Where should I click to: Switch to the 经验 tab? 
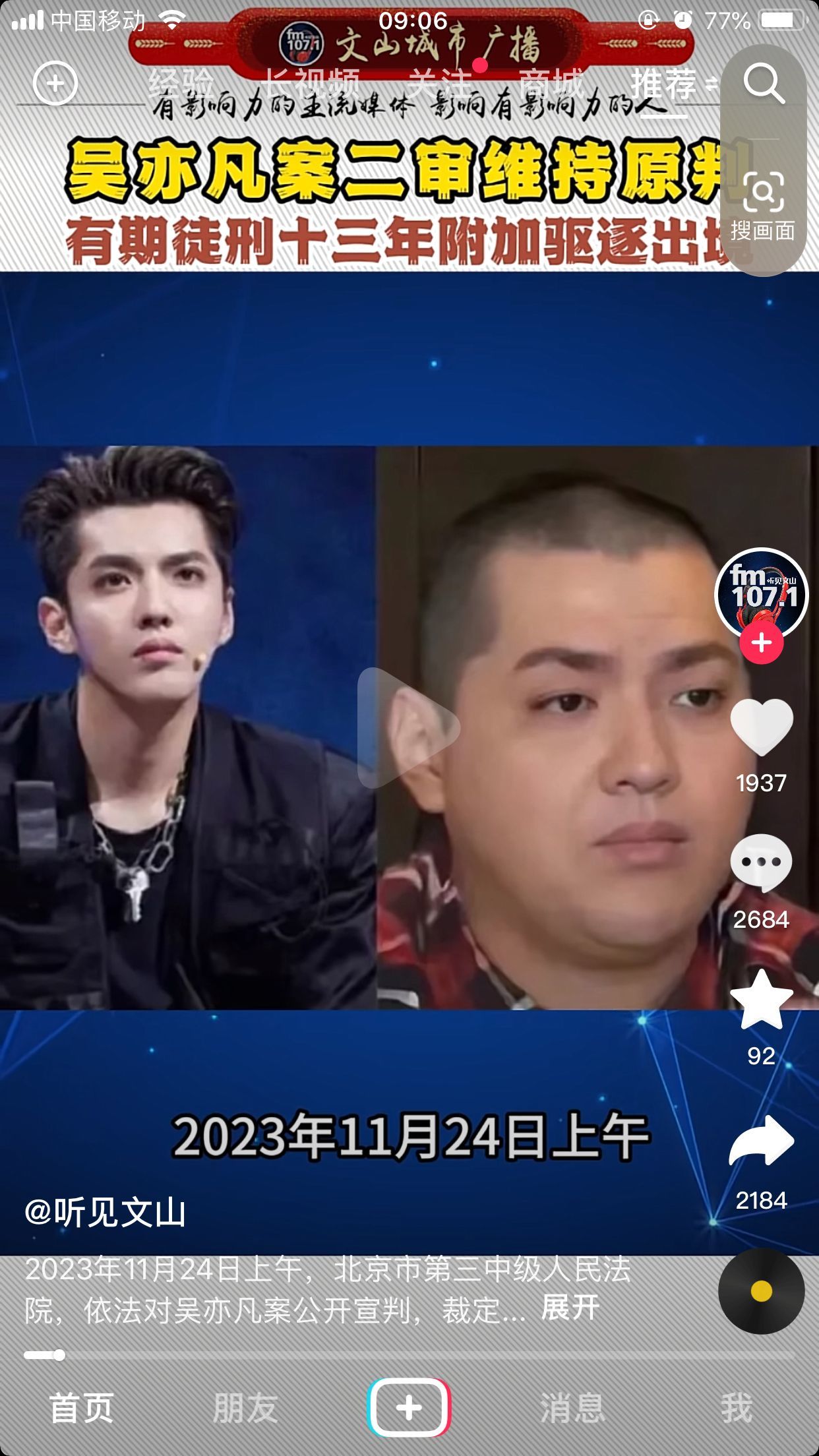tap(181, 84)
